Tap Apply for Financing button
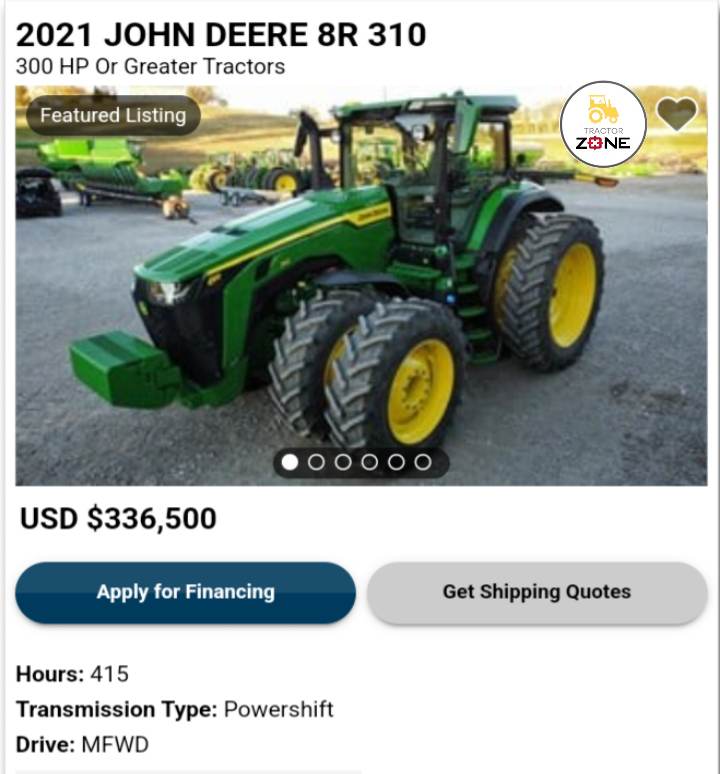 185,592
